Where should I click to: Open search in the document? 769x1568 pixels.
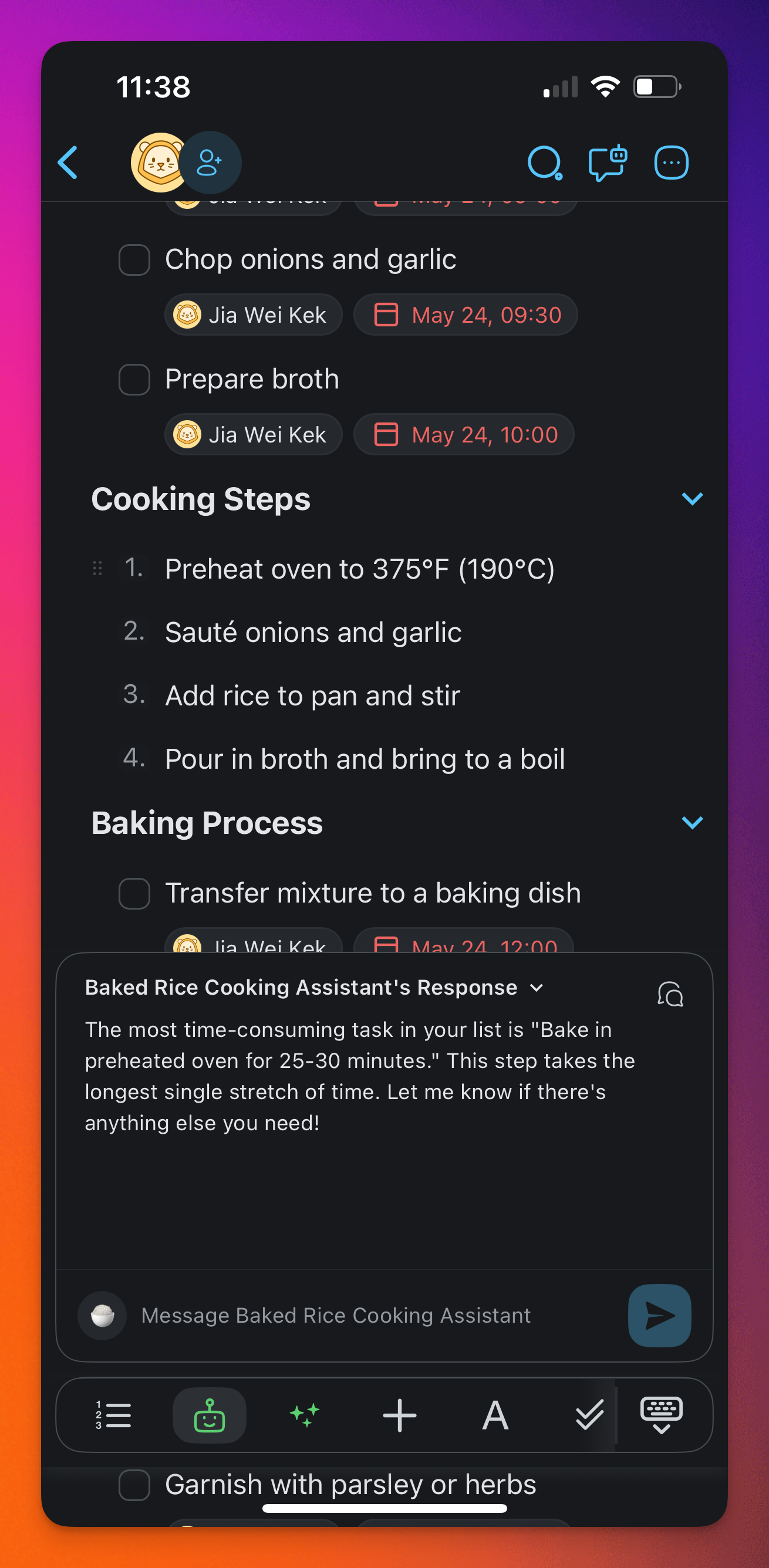coord(544,163)
